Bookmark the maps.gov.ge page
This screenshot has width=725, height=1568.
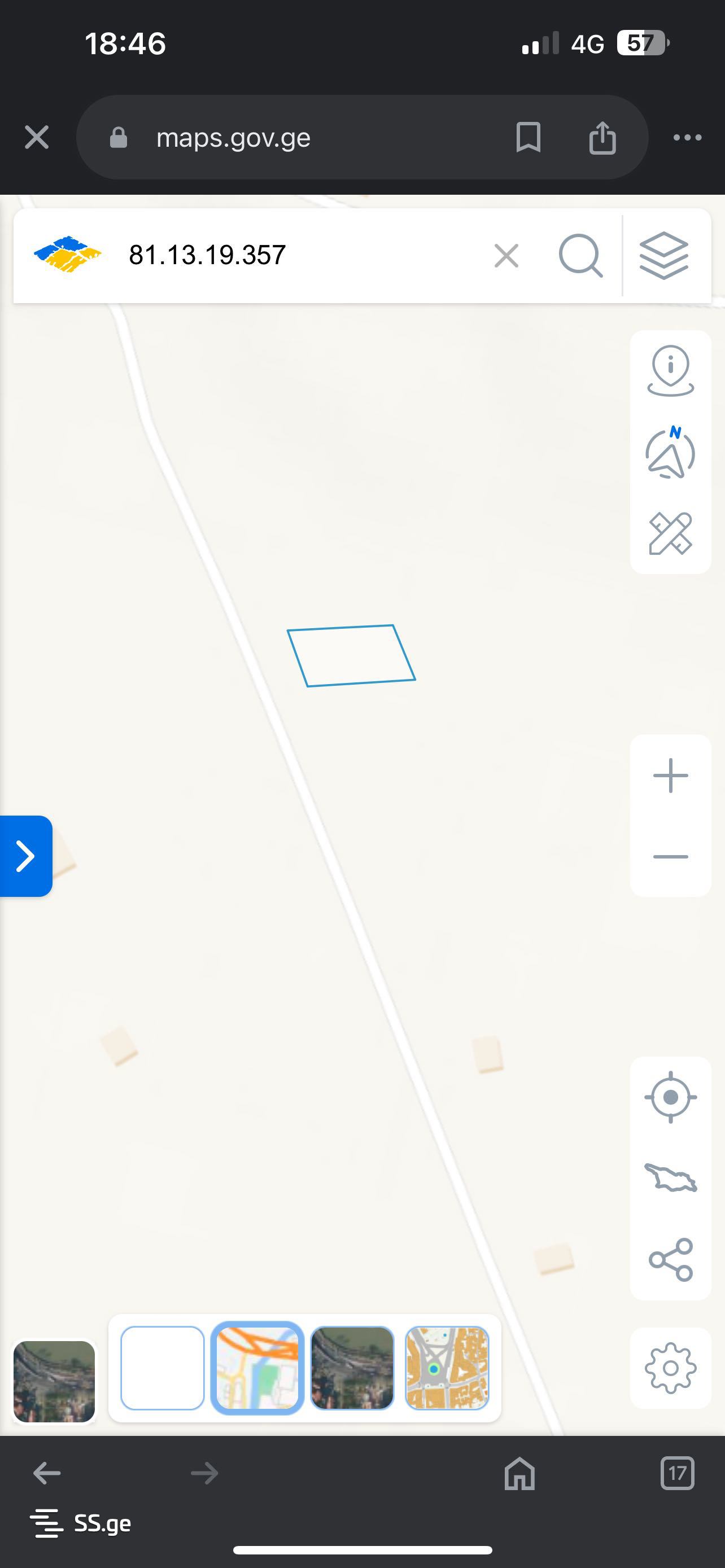pyautogui.click(x=528, y=137)
